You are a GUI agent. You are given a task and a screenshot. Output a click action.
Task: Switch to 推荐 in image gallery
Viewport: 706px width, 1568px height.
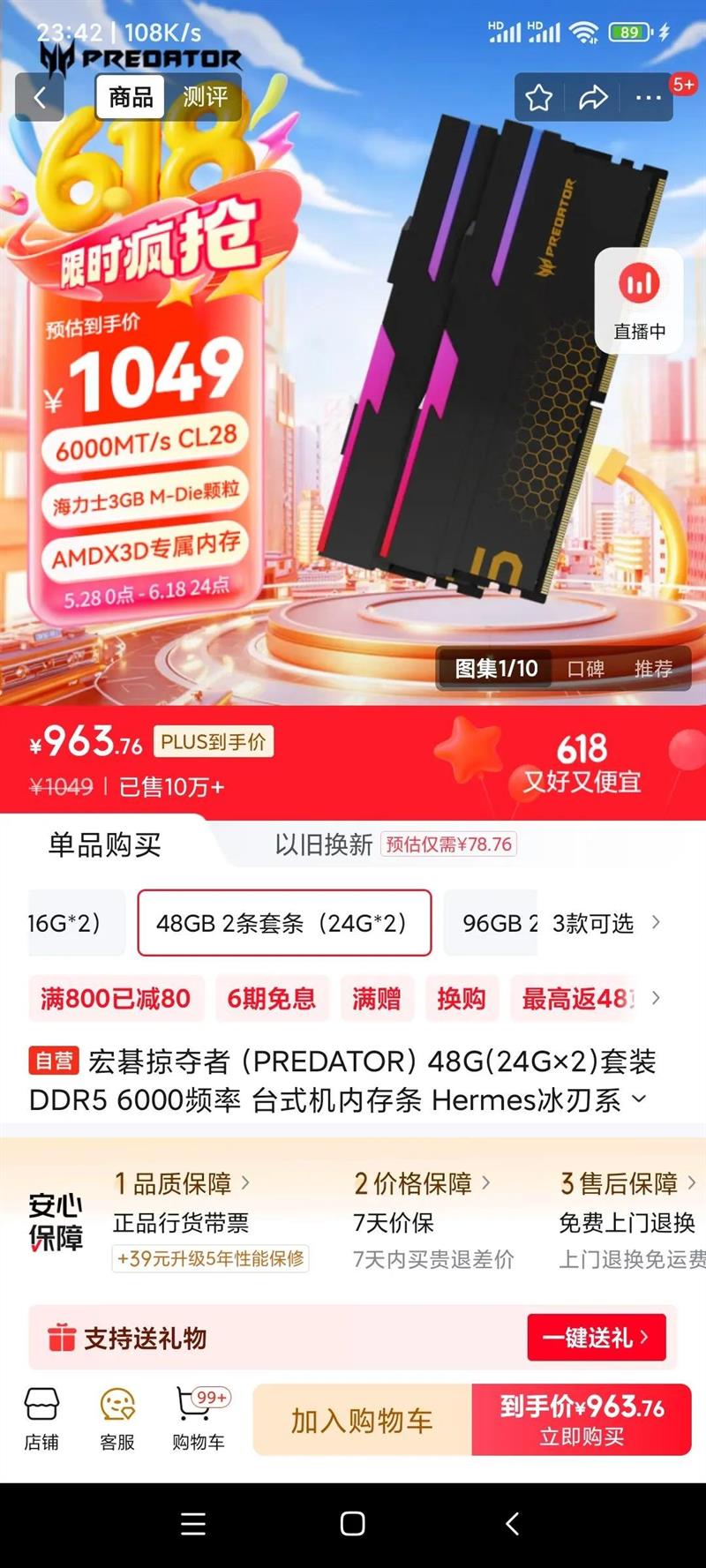pos(653,669)
